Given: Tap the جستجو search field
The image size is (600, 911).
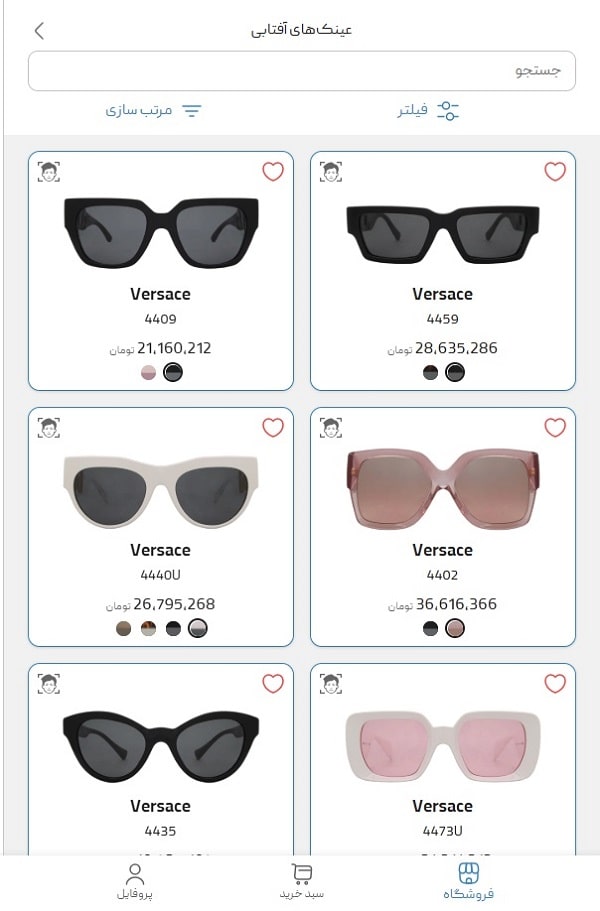Looking at the screenshot, I should [x=301, y=71].
